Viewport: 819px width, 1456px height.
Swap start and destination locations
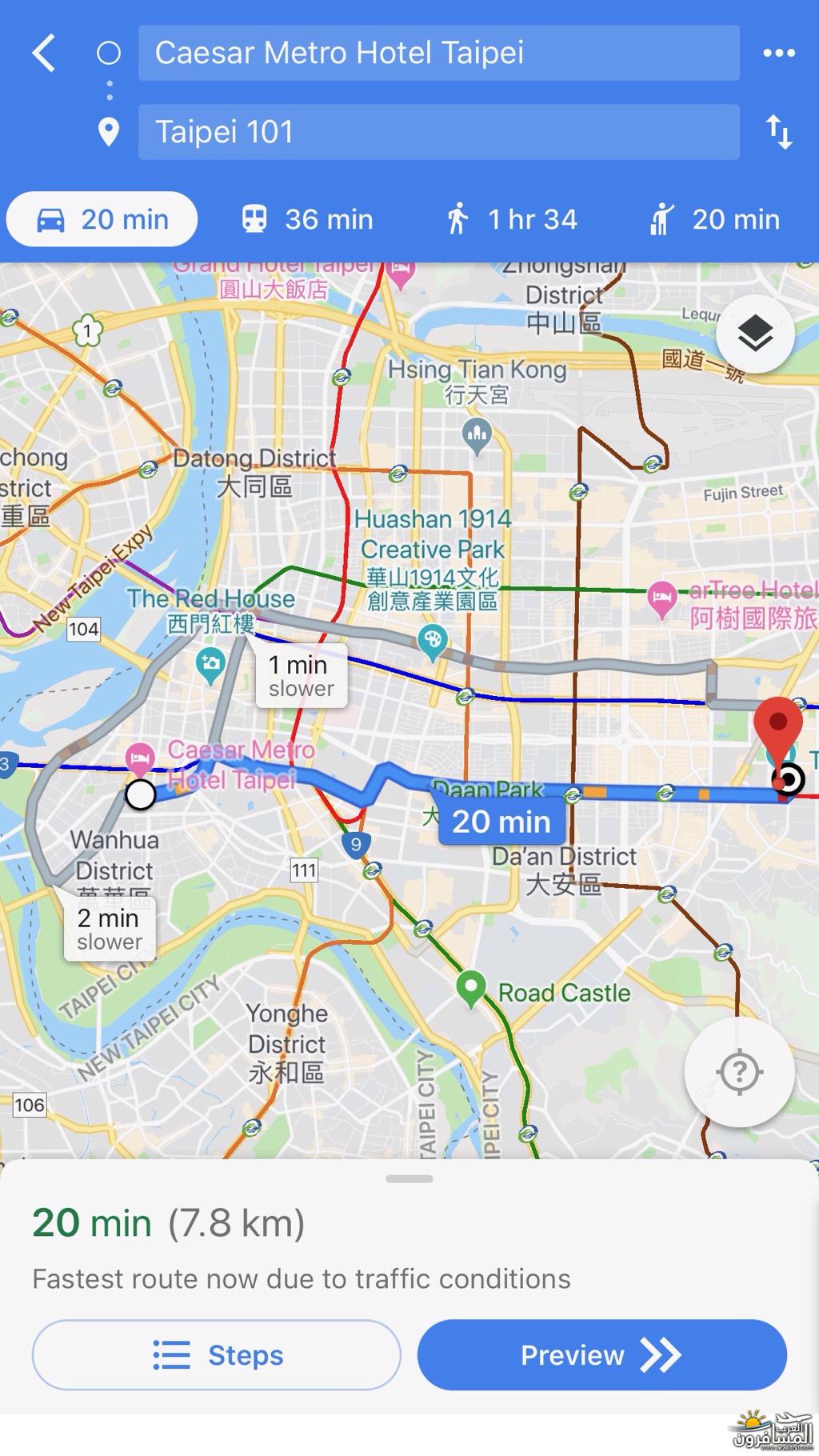(778, 131)
